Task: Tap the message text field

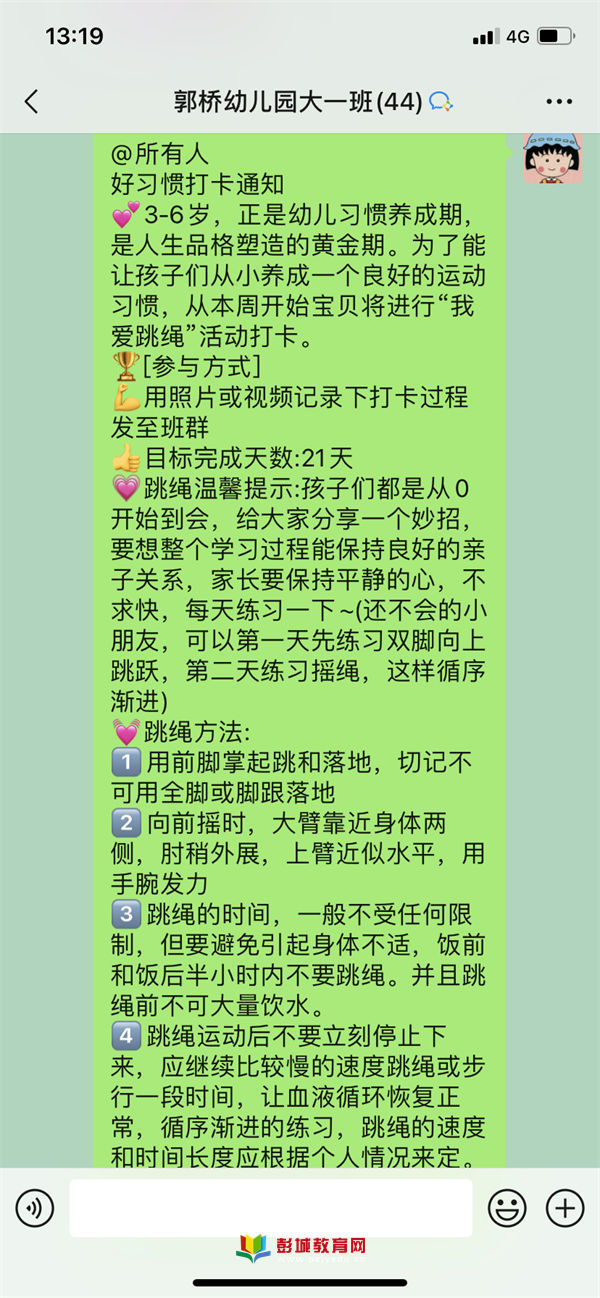Action: coord(270,1208)
